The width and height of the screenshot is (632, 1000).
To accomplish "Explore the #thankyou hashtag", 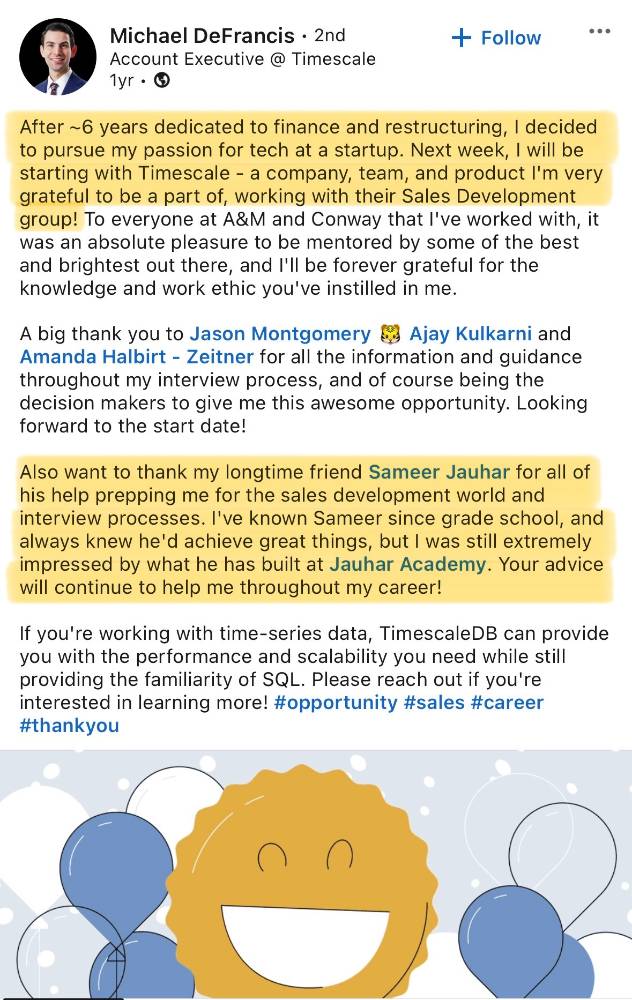I will pyautogui.click(x=69, y=726).
